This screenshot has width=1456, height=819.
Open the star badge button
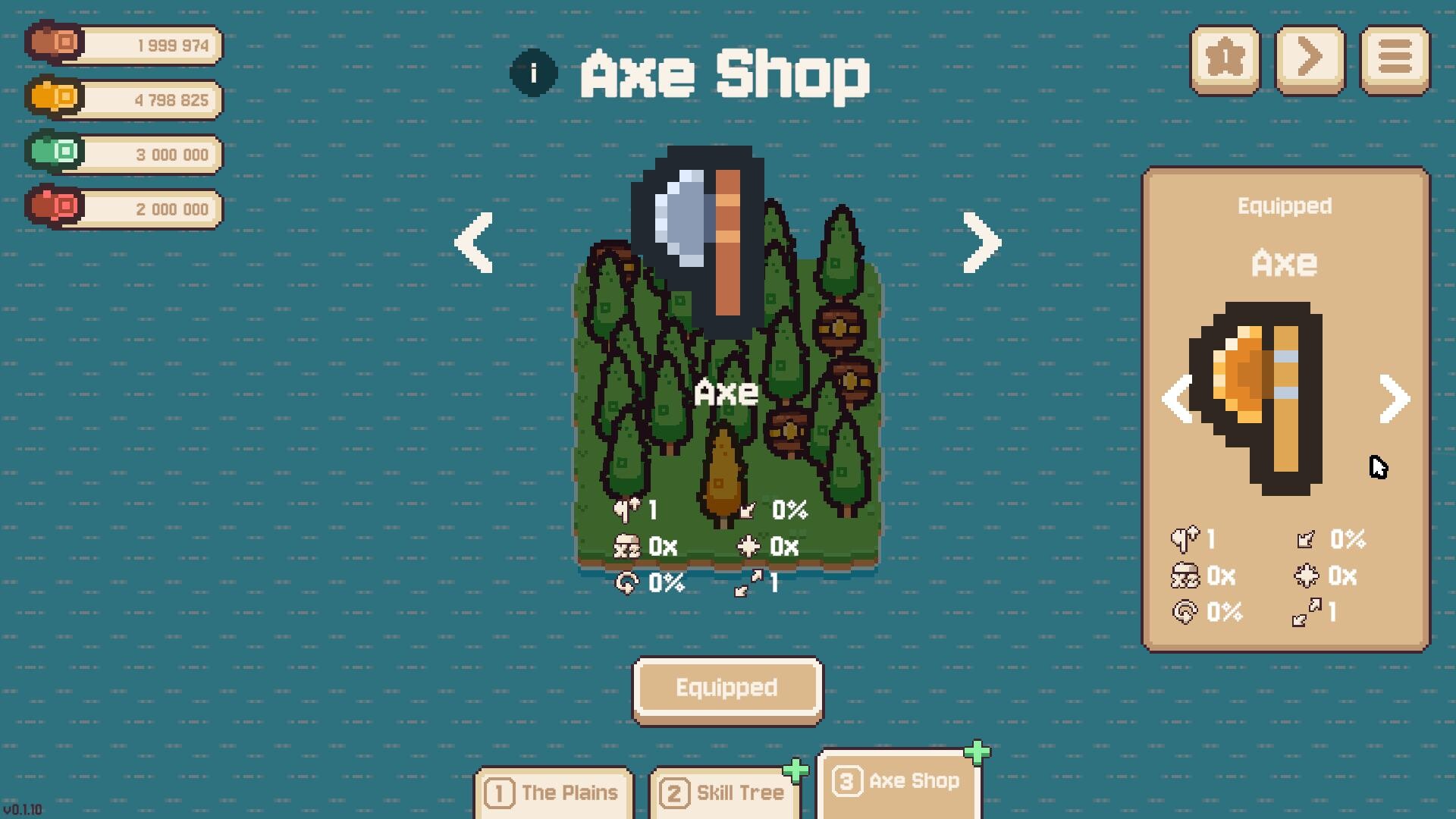(1225, 59)
